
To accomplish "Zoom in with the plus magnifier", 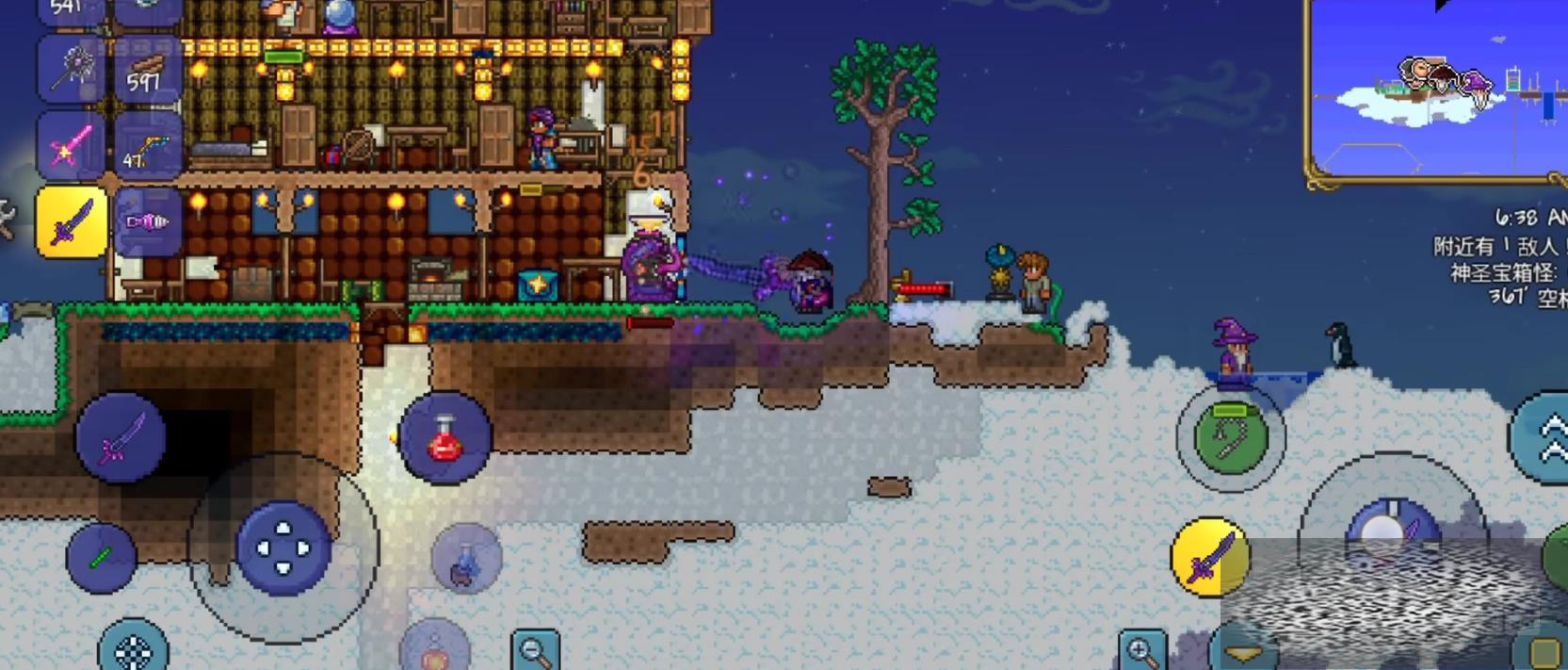I will coord(1142,650).
